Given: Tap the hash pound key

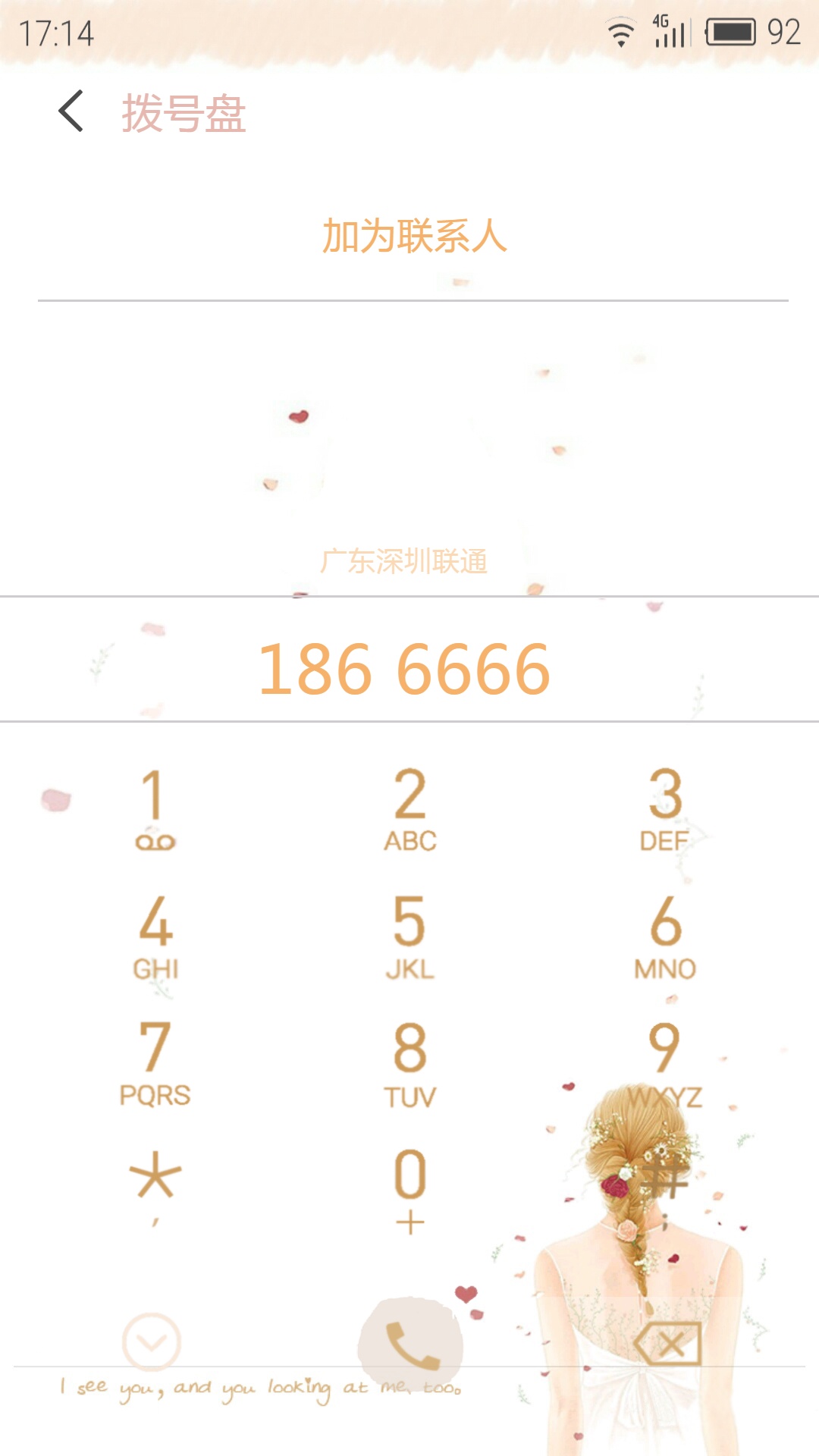Looking at the screenshot, I should click(665, 1185).
